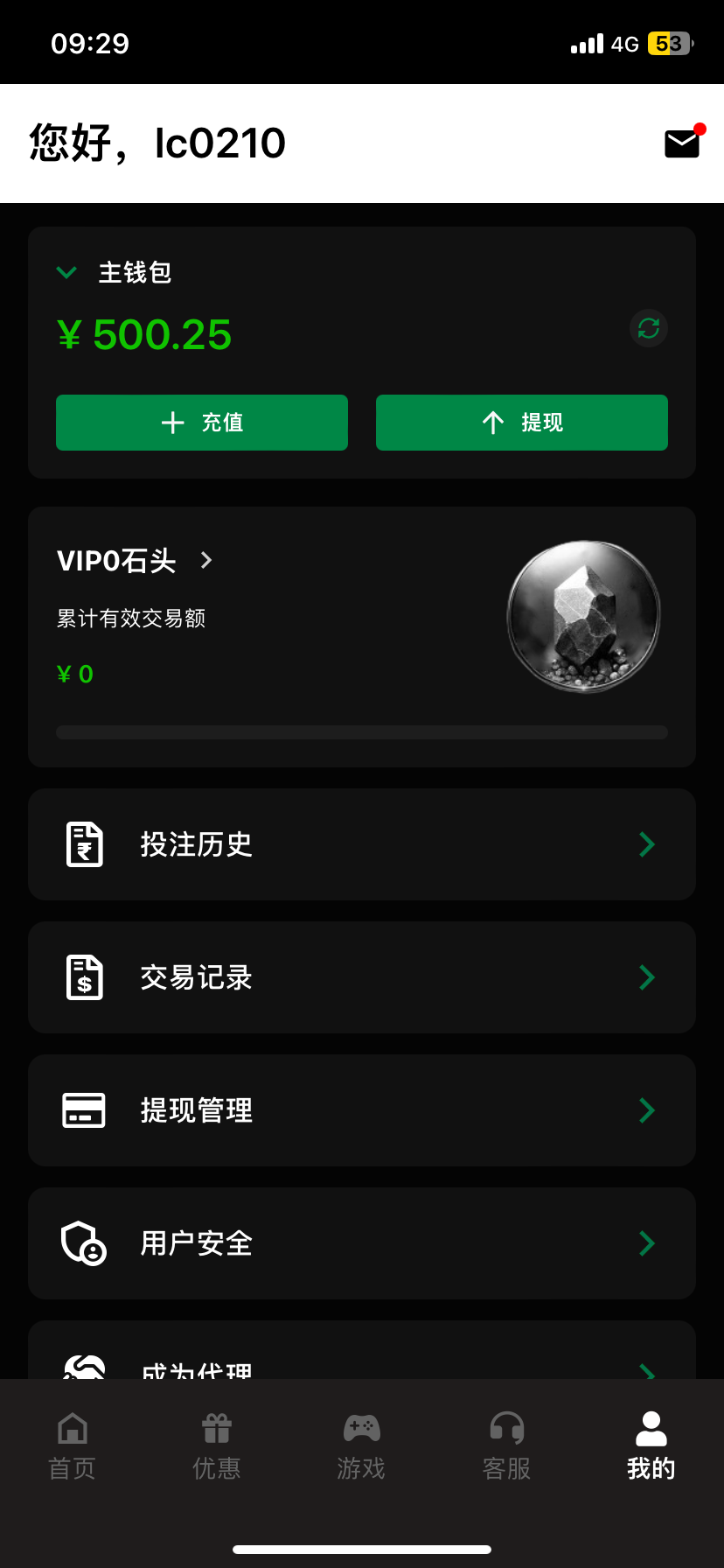The image size is (724, 1568).
Task: Open VIP0石头 level details
Action: pos(136,561)
